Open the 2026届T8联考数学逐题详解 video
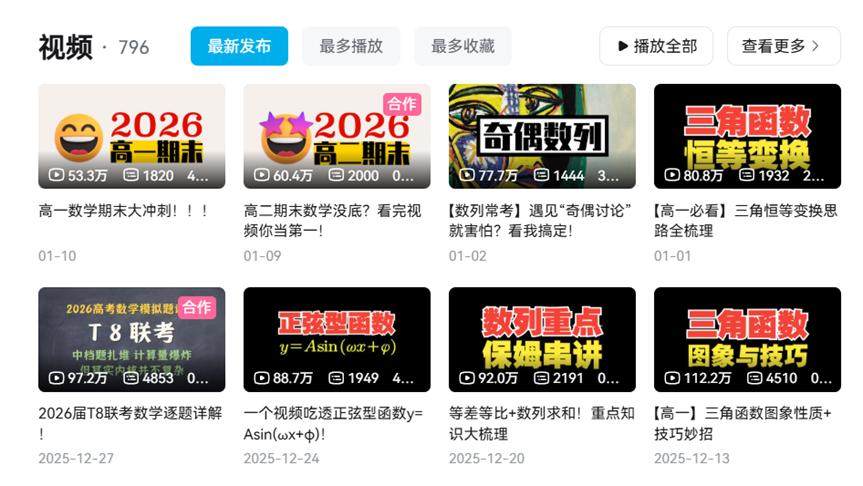Viewport: 863px width, 486px height. [131, 340]
